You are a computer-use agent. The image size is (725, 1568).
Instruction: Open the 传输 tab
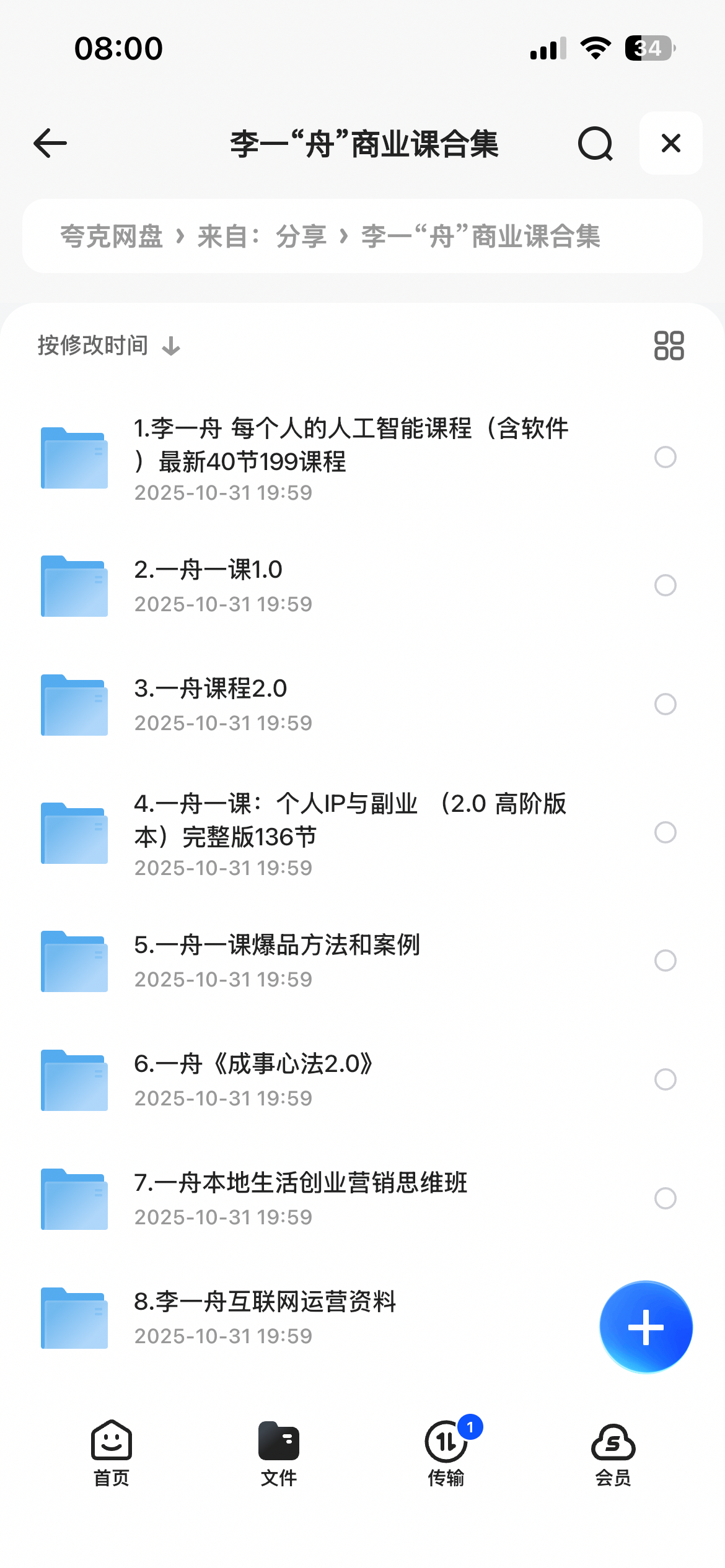(x=446, y=1452)
